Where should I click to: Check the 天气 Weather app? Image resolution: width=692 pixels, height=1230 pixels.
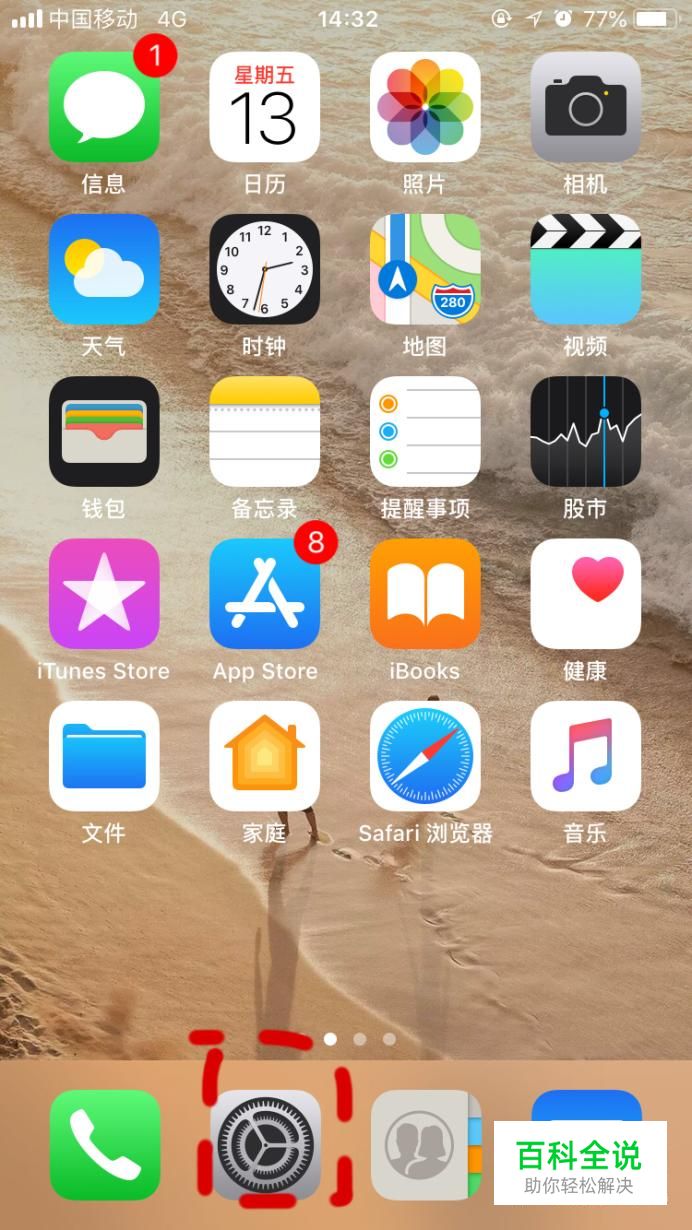coord(104,269)
